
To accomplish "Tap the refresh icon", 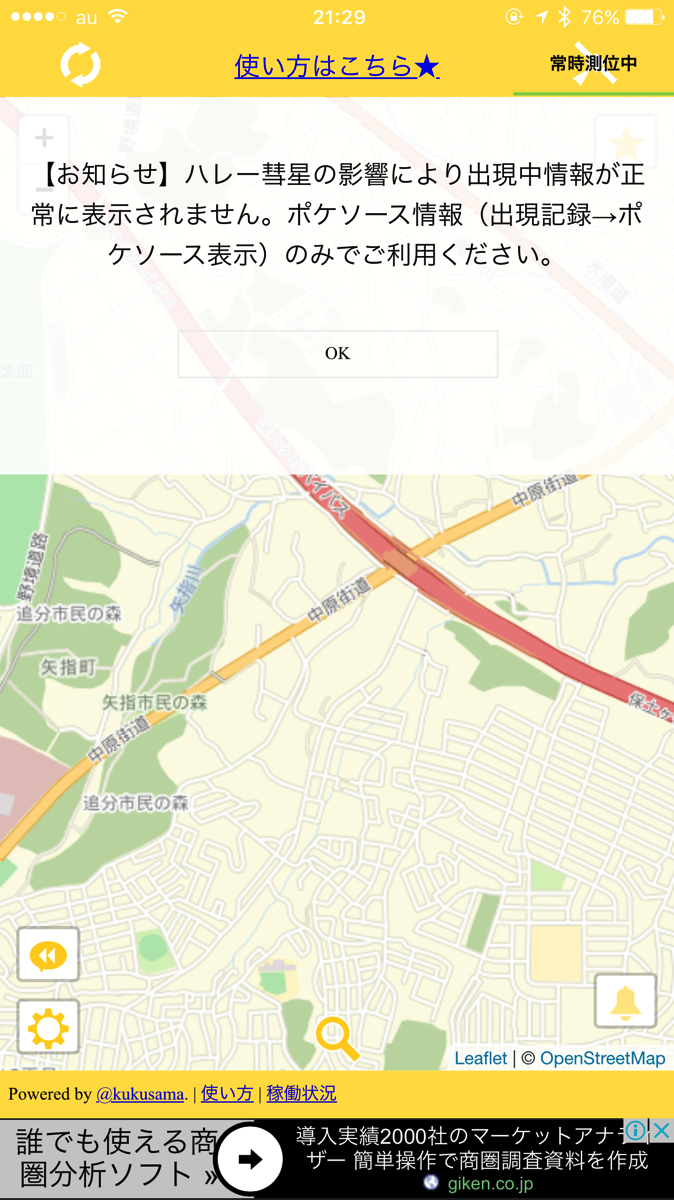I will coord(80,66).
